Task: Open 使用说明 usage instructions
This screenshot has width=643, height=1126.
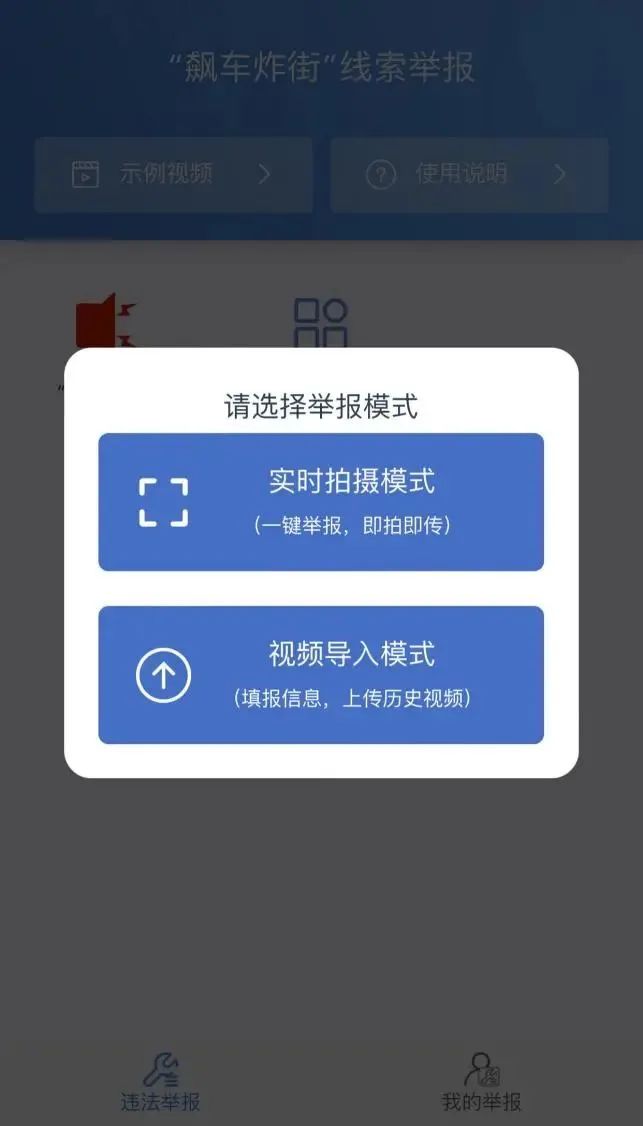Action: [x=469, y=175]
